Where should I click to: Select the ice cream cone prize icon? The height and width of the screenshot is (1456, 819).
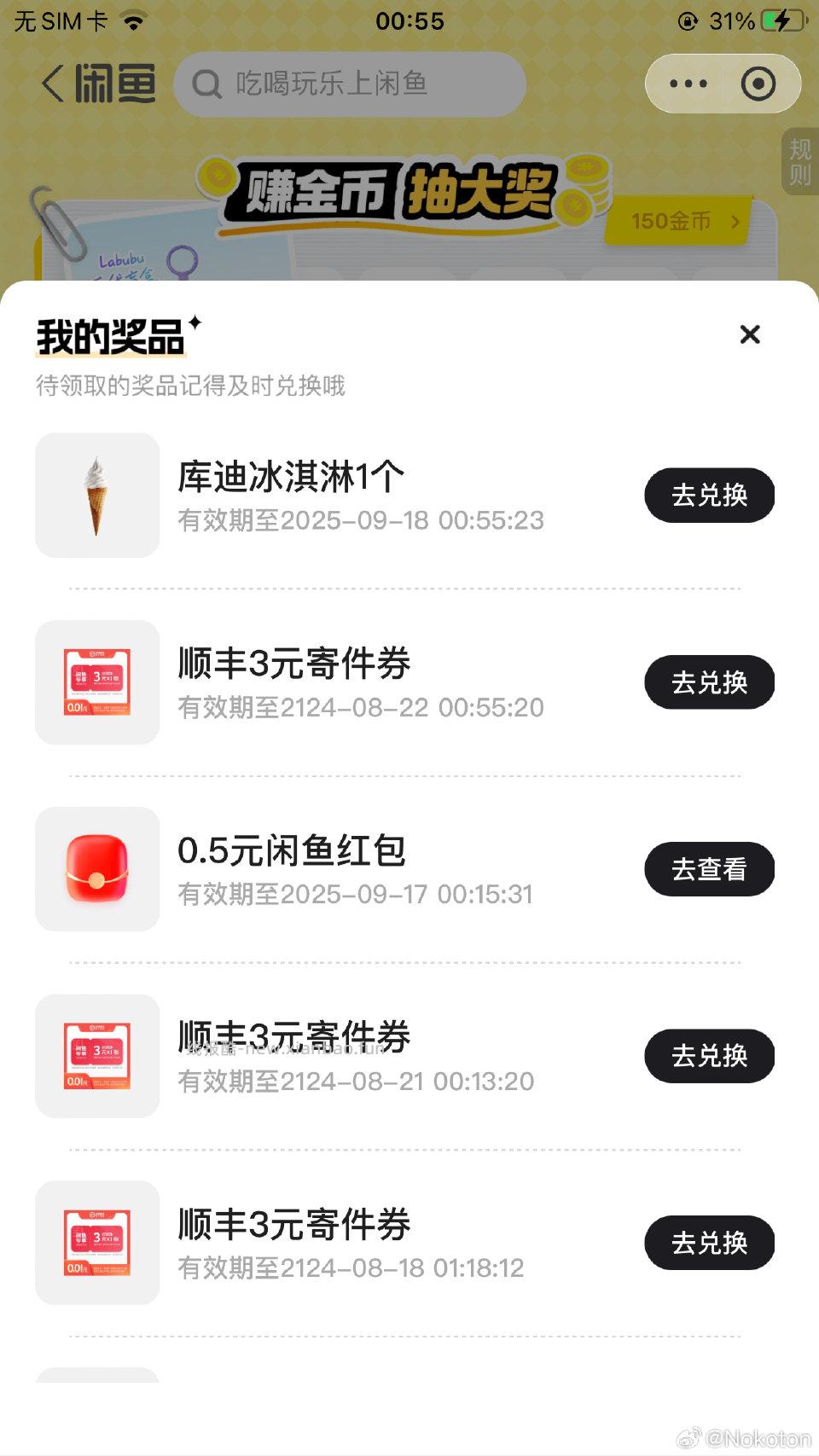click(96, 495)
